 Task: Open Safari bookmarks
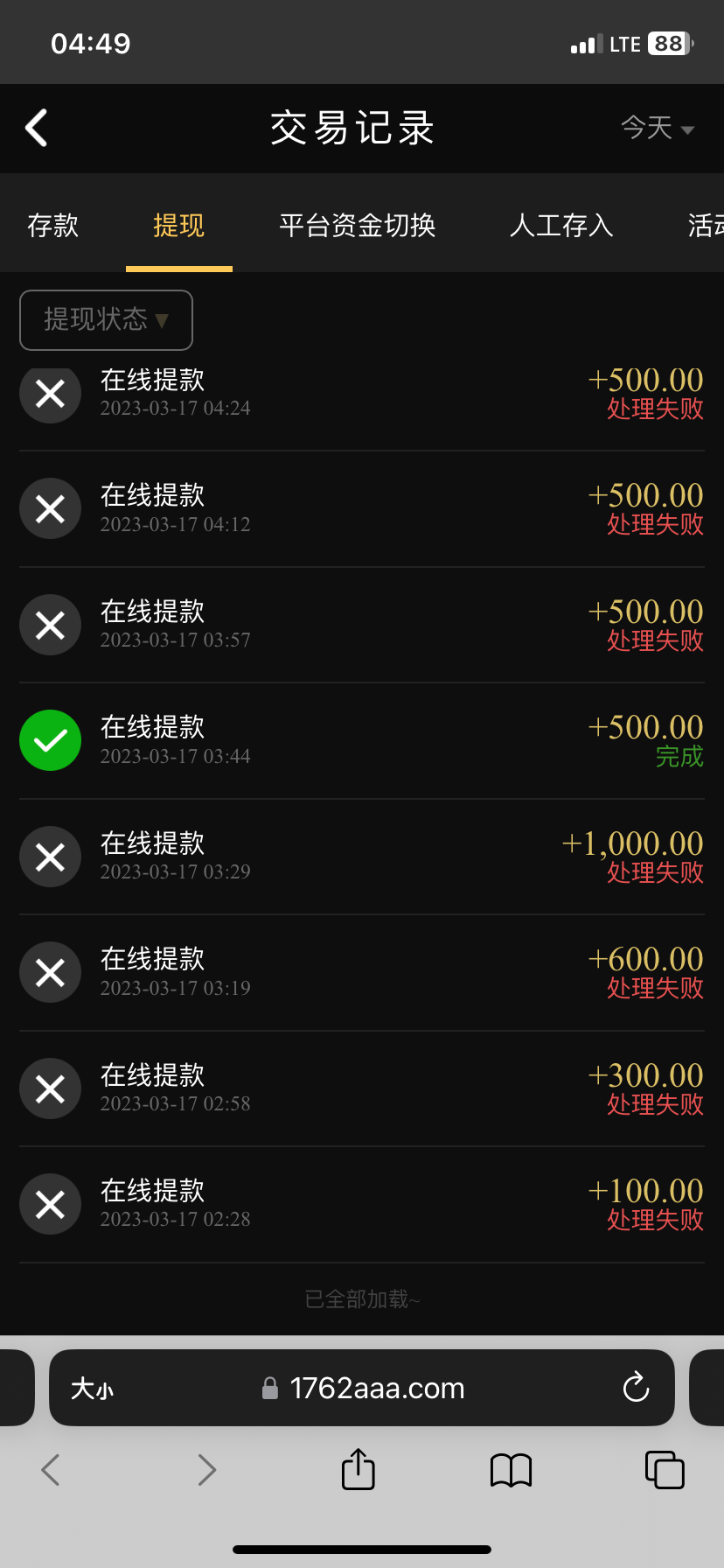pos(512,1470)
